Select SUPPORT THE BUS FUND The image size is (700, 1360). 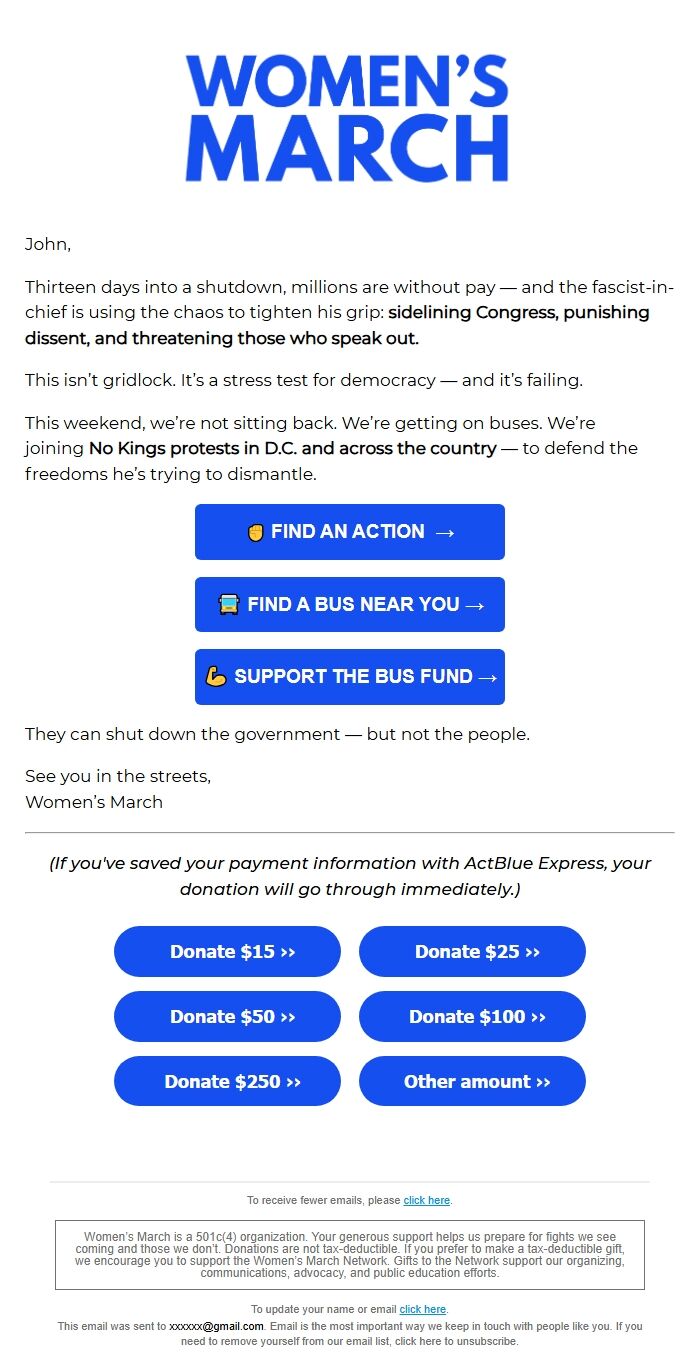pos(350,677)
